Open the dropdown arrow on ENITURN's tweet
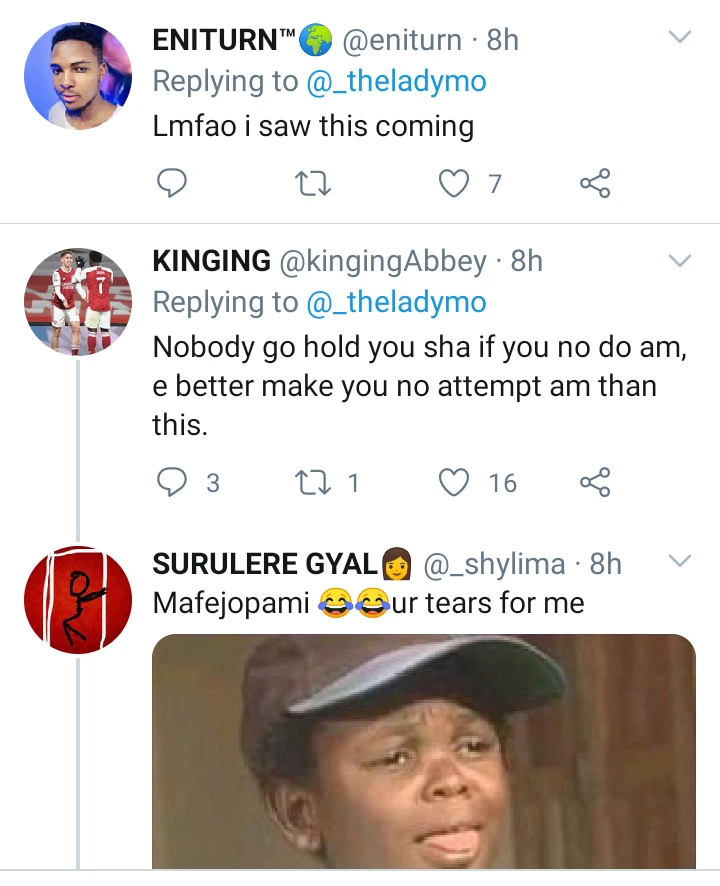Image resolution: width=720 pixels, height=886 pixels. pos(679,38)
